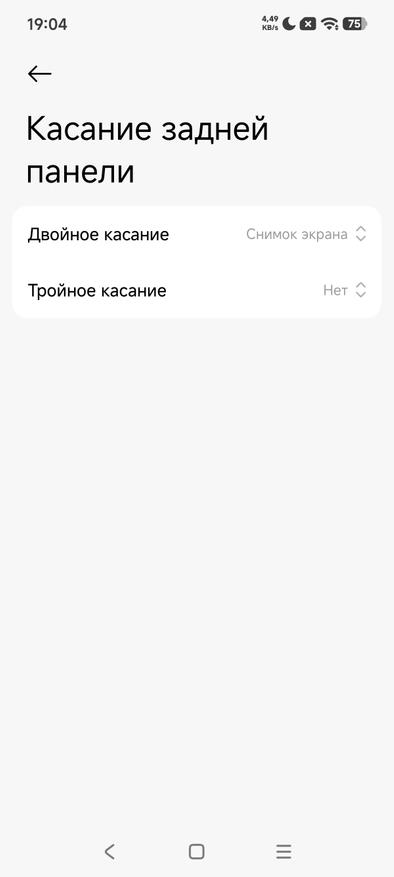Tap the system home button
The image size is (394, 877).
coord(196,851)
